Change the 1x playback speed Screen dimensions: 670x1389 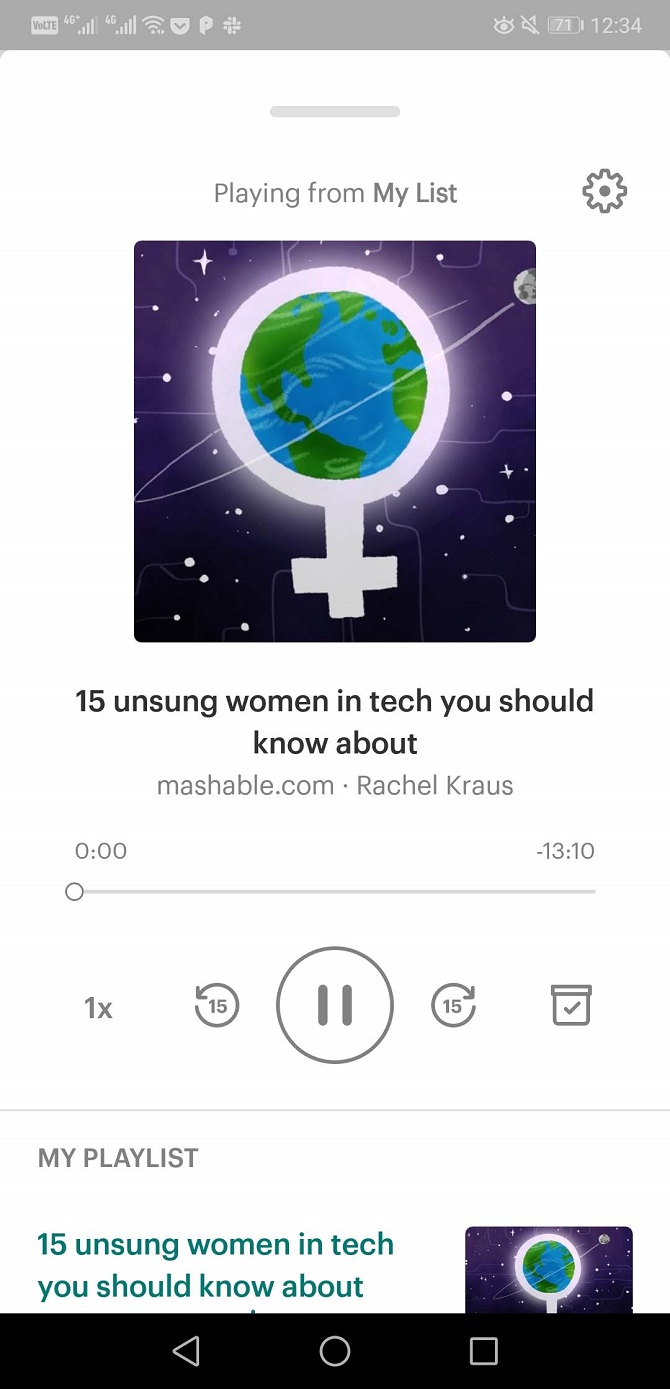pyautogui.click(x=98, y=1008)
